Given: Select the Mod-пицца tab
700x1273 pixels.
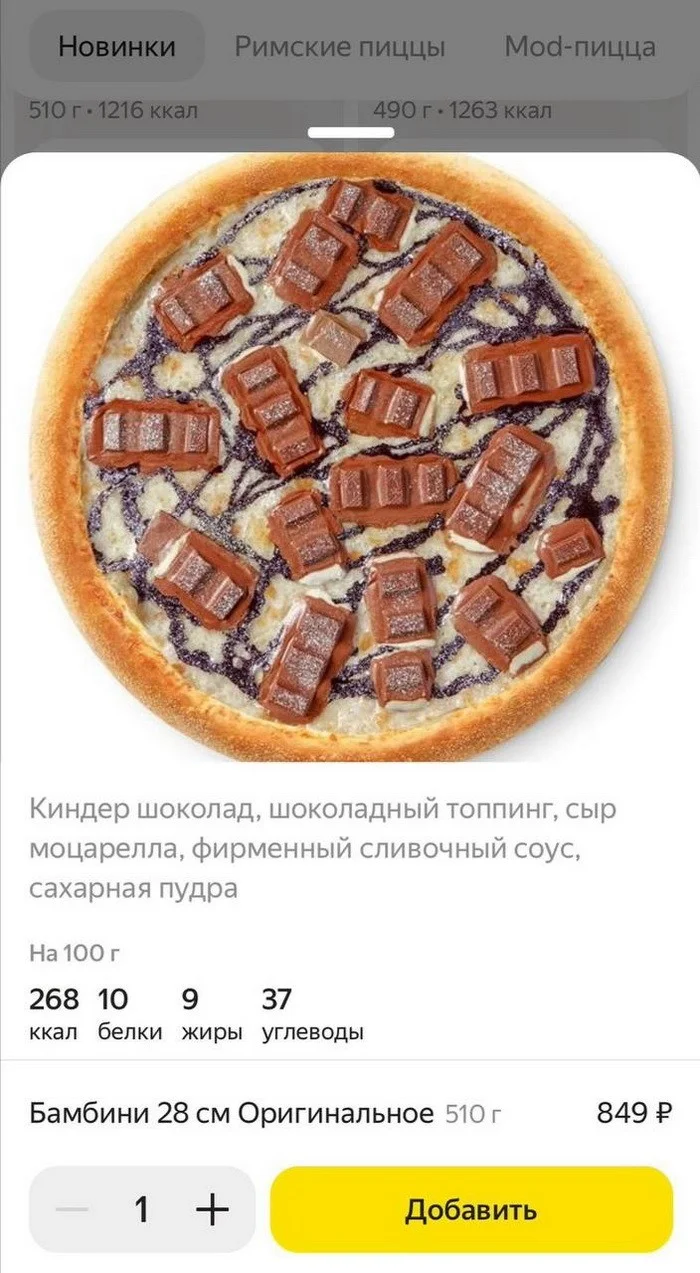Looking at the screenshot, I should 580,47.
